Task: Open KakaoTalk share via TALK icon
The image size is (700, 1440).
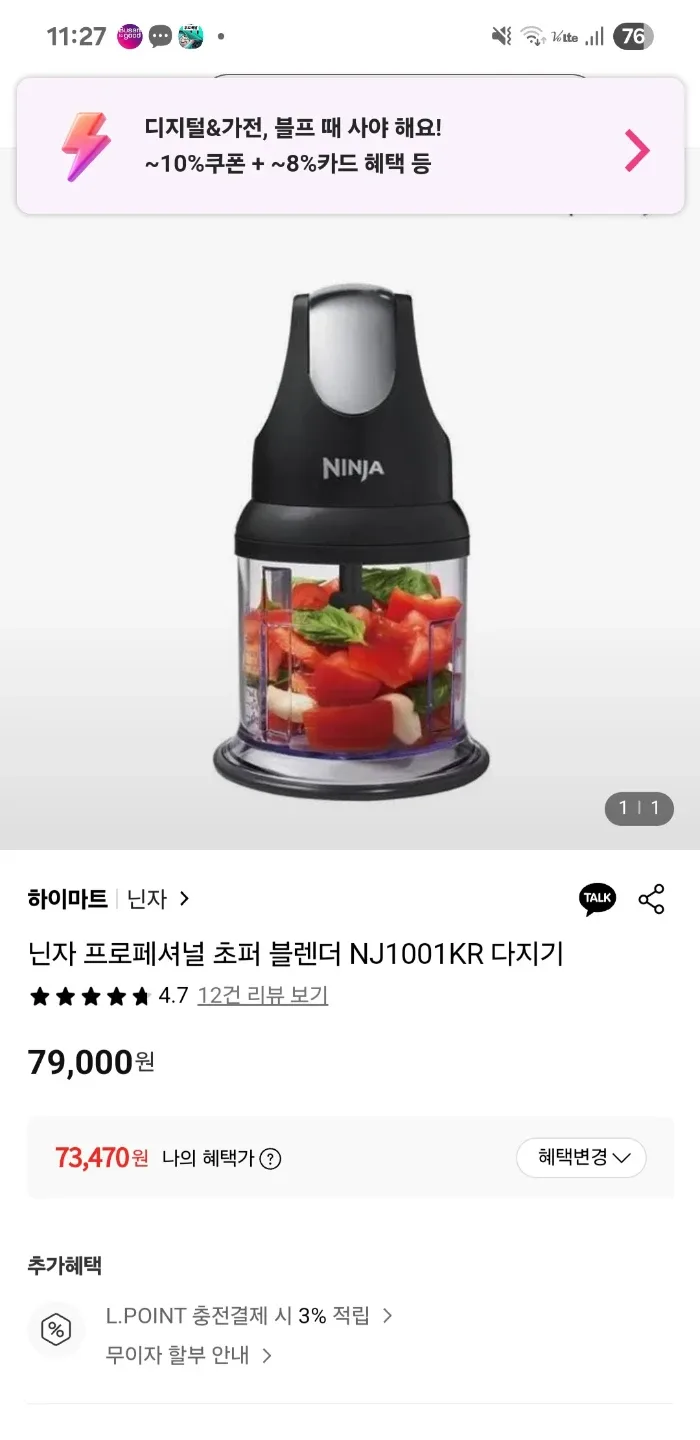Action: (597, 899)
